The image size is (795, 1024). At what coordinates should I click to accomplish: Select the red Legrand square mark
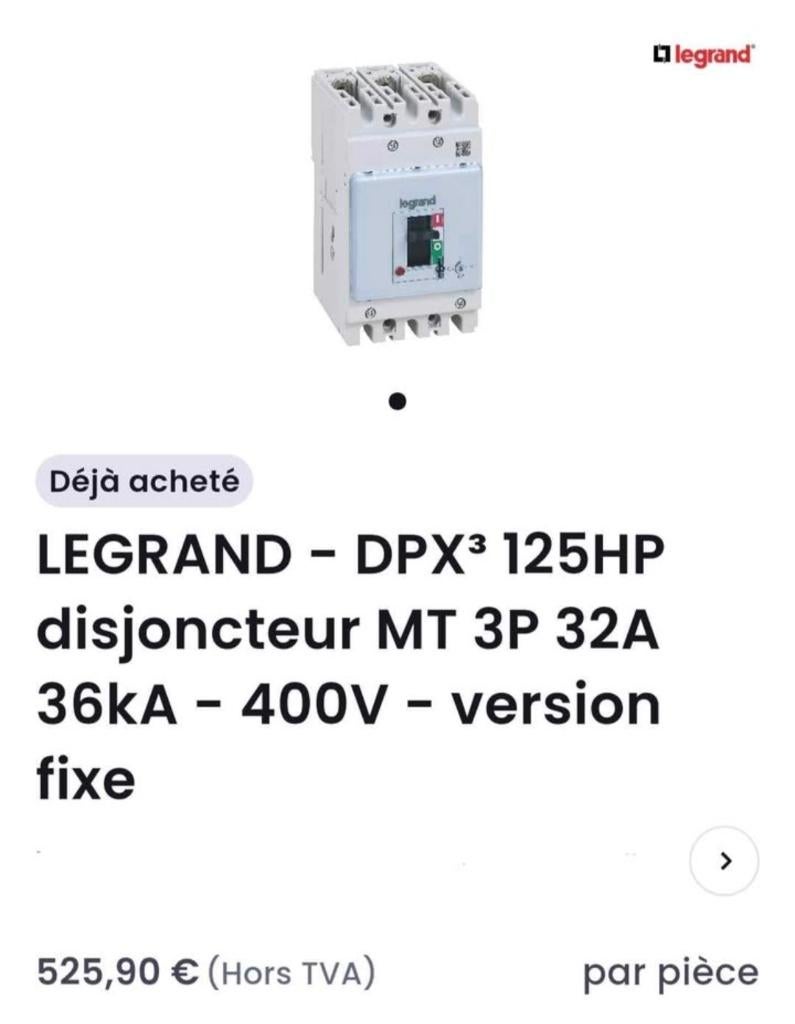point(660,55)
